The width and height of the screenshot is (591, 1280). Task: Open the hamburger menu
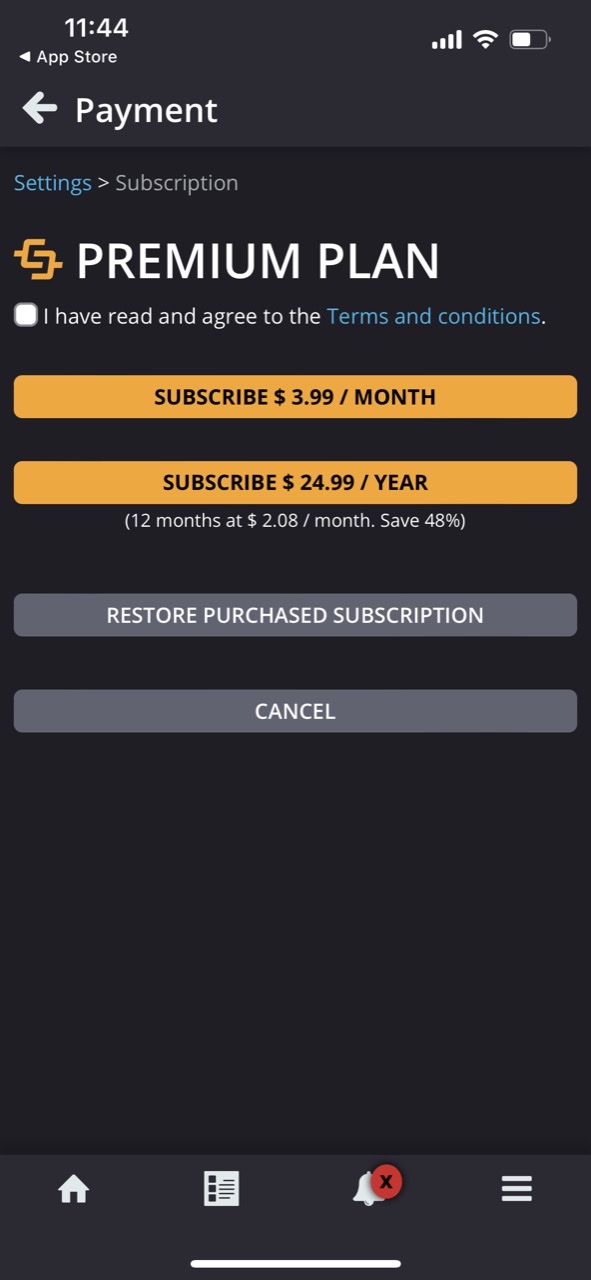(x=516, y=1188)
